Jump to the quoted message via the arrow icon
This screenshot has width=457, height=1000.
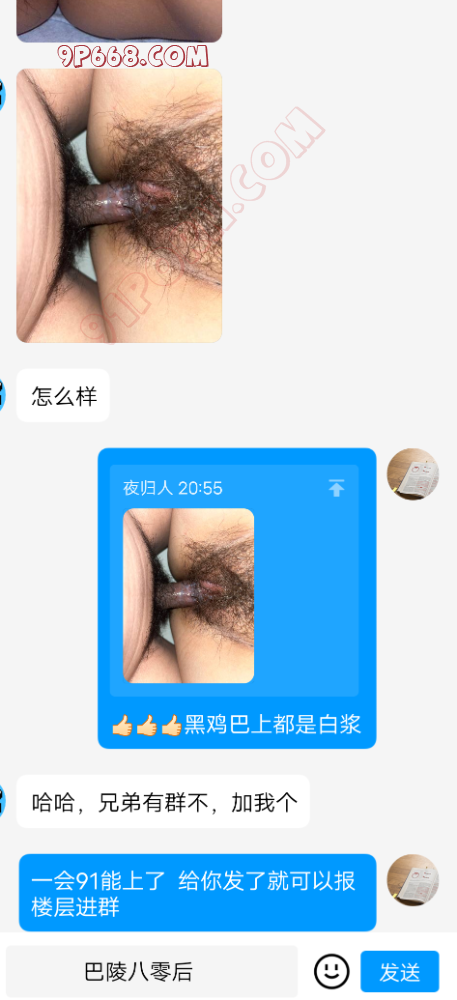337,489
